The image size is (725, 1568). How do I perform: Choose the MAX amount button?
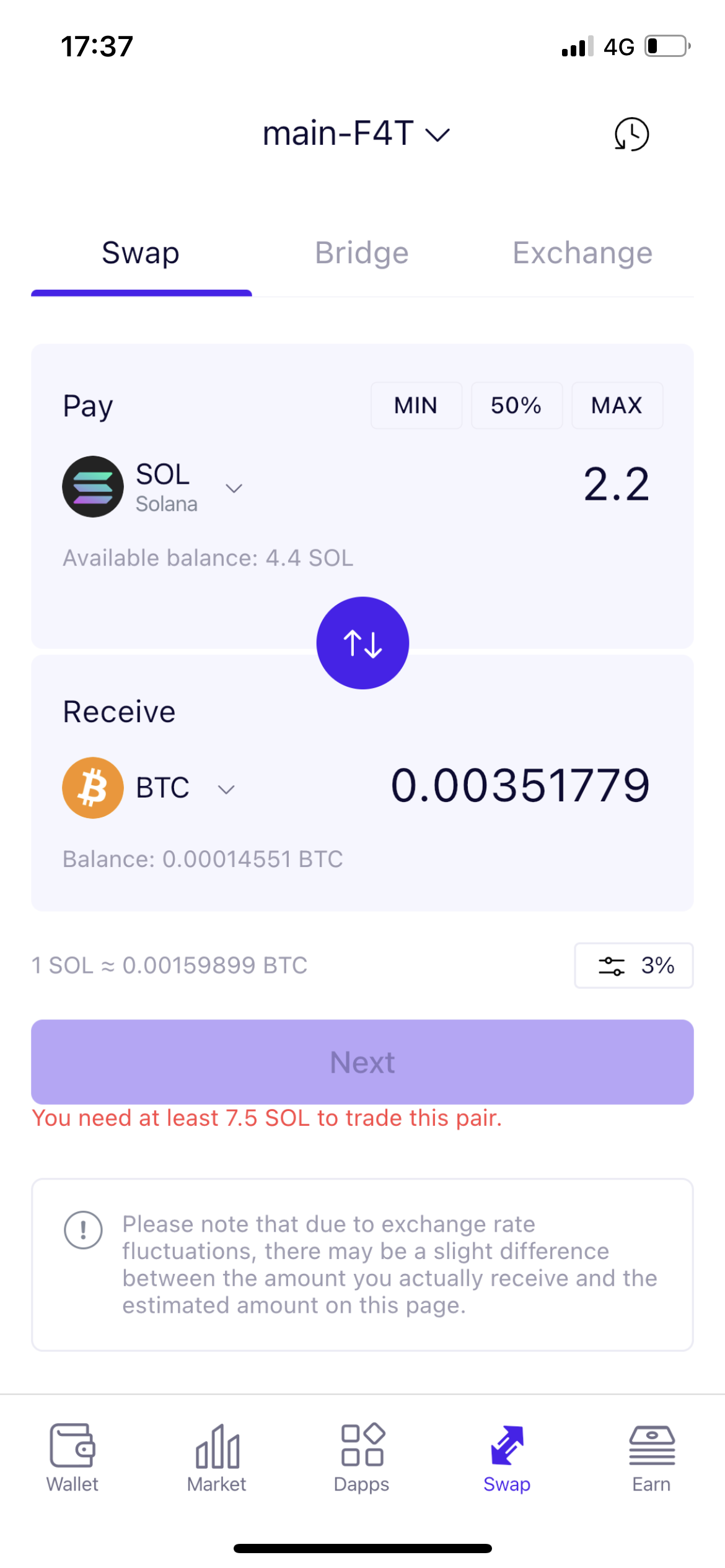617,406
